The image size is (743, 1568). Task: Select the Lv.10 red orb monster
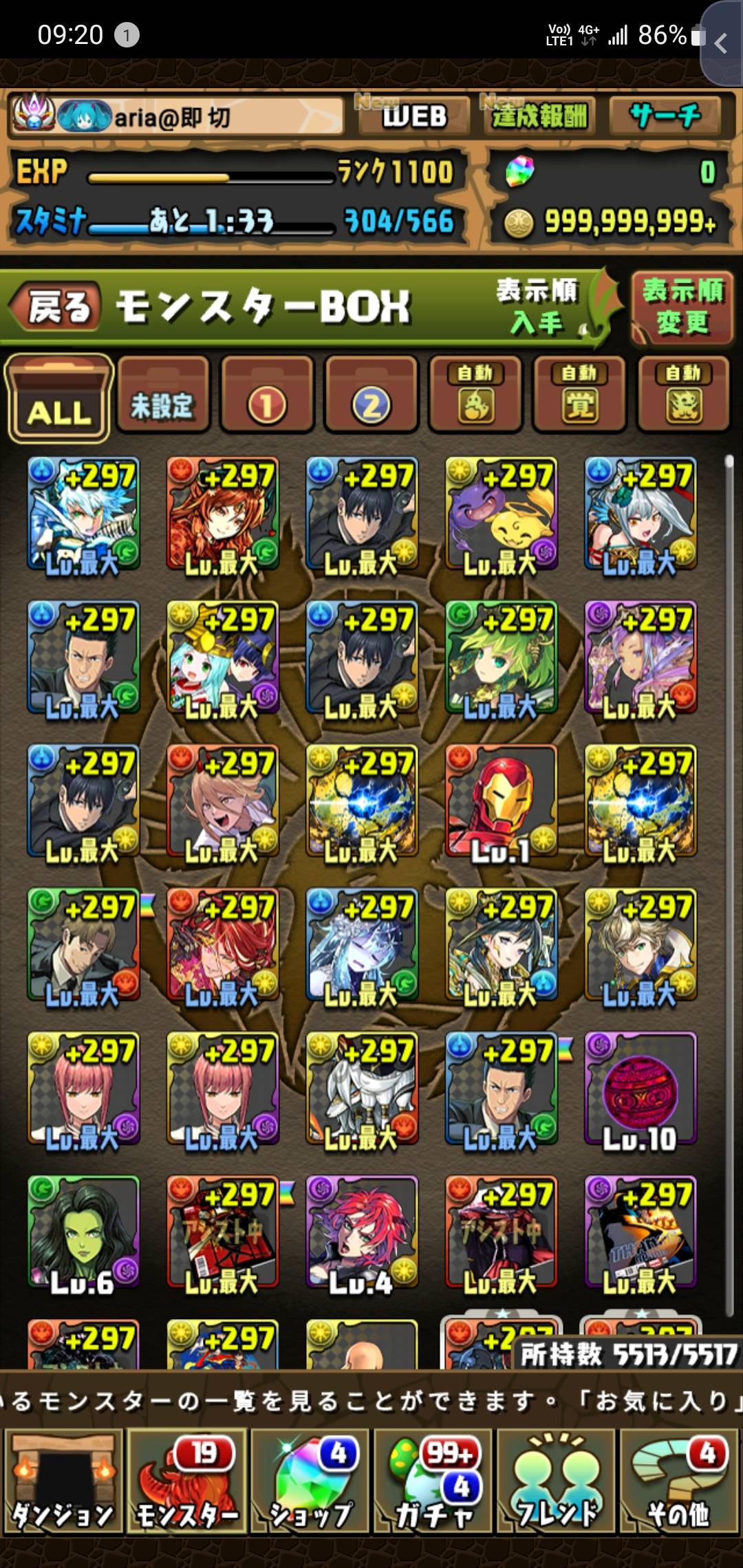click(640, 1089)
